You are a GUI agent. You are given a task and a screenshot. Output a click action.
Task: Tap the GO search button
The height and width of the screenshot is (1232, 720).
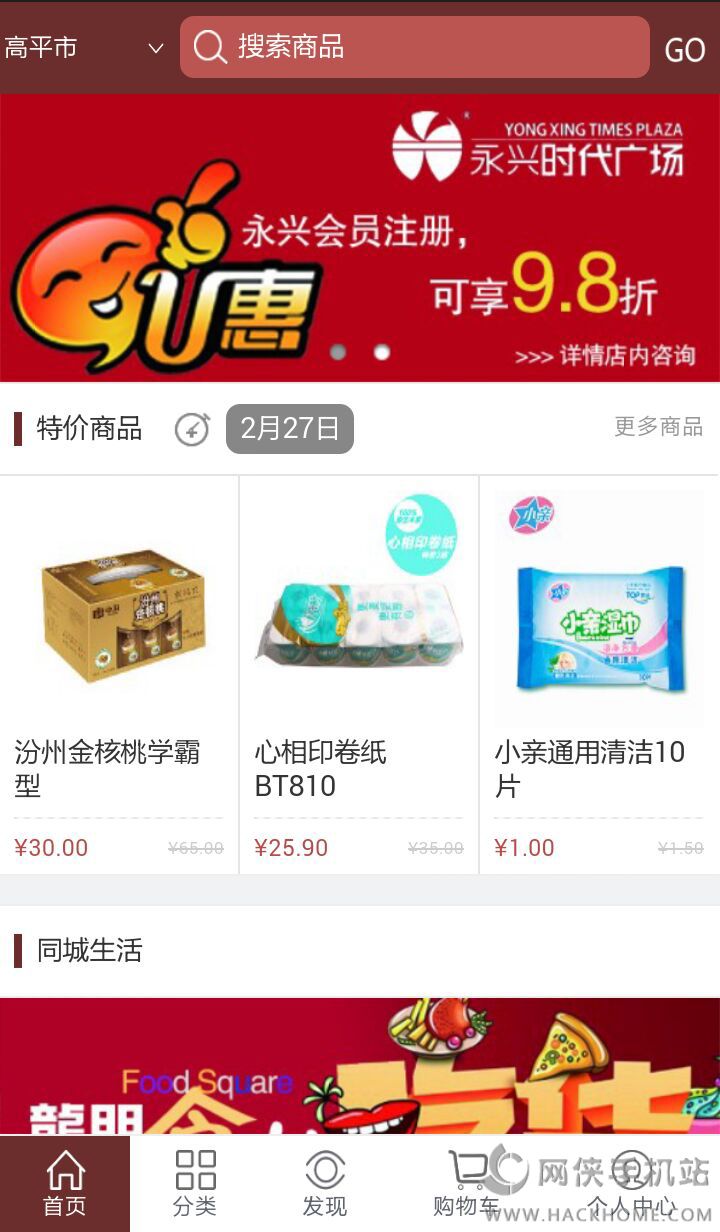tap(685, 50)
